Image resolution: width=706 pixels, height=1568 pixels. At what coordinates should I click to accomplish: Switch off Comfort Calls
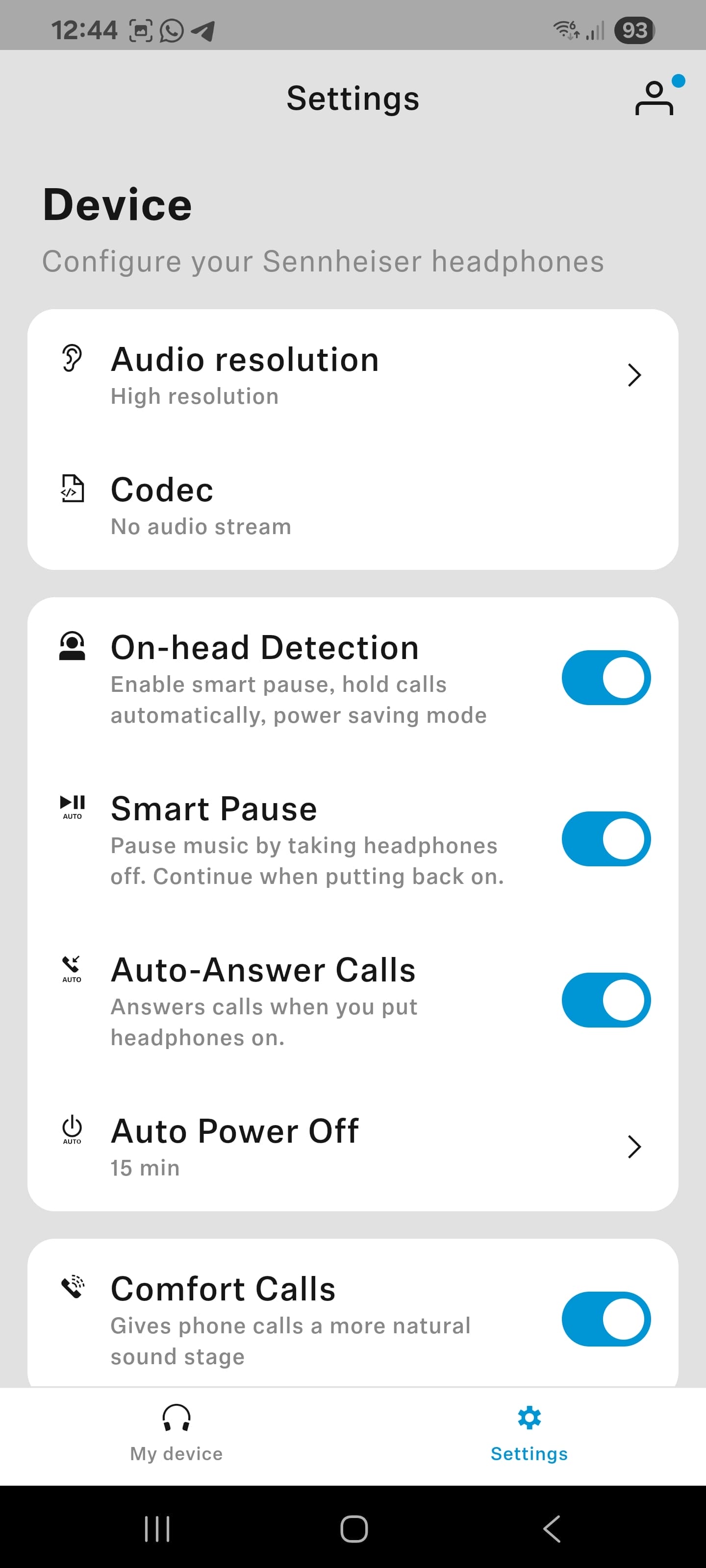coord(605,1319)
